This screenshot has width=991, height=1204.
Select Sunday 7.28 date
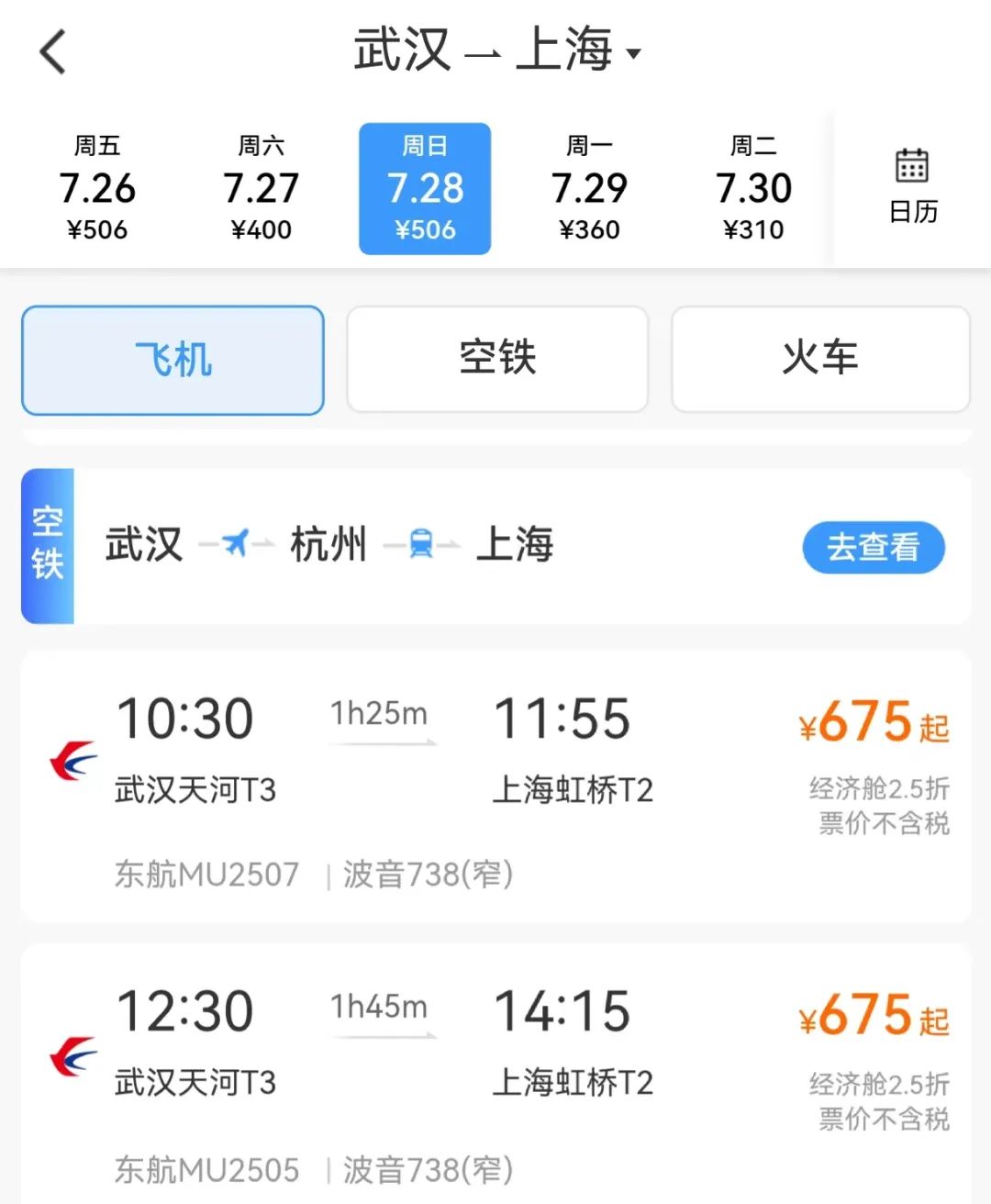click(425, 189)
